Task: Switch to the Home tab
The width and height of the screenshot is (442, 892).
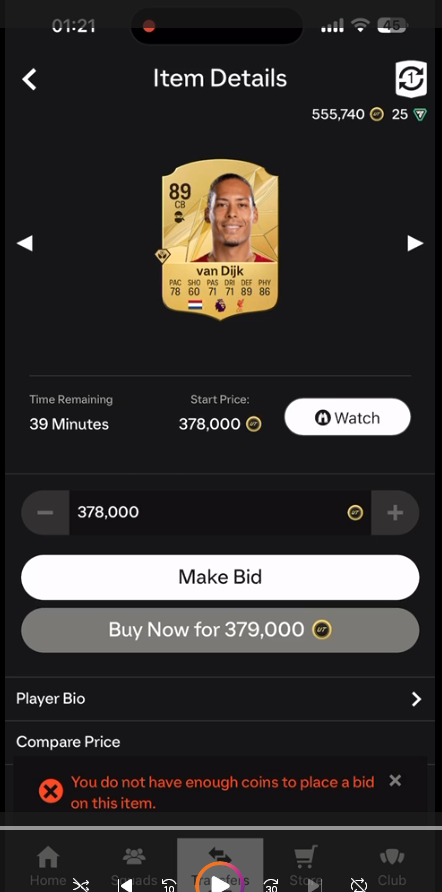Action: coord(48,865)
